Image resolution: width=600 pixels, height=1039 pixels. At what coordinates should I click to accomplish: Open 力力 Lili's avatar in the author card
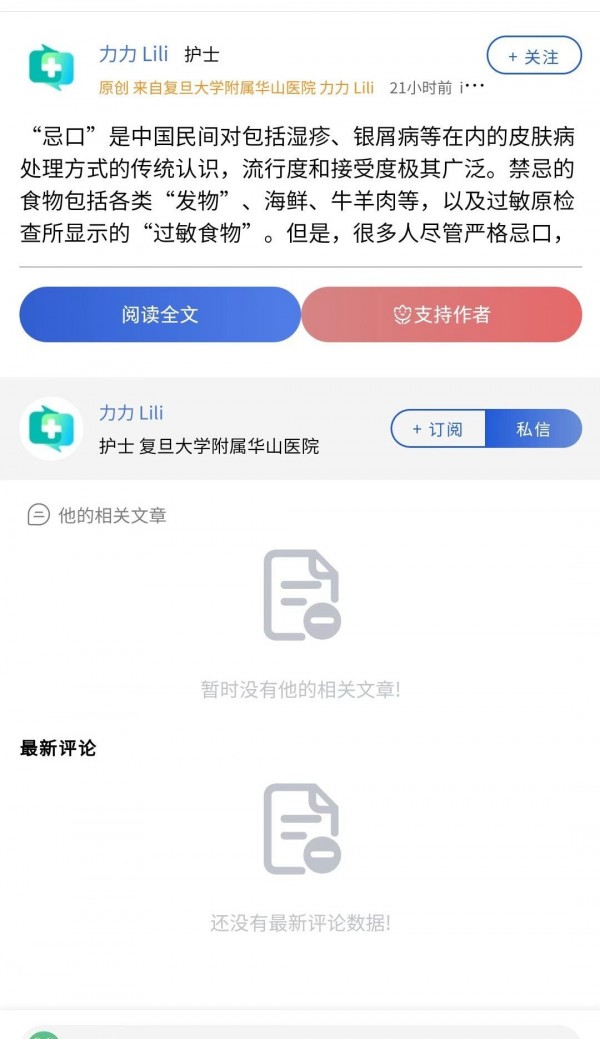[x=51, y=429]
